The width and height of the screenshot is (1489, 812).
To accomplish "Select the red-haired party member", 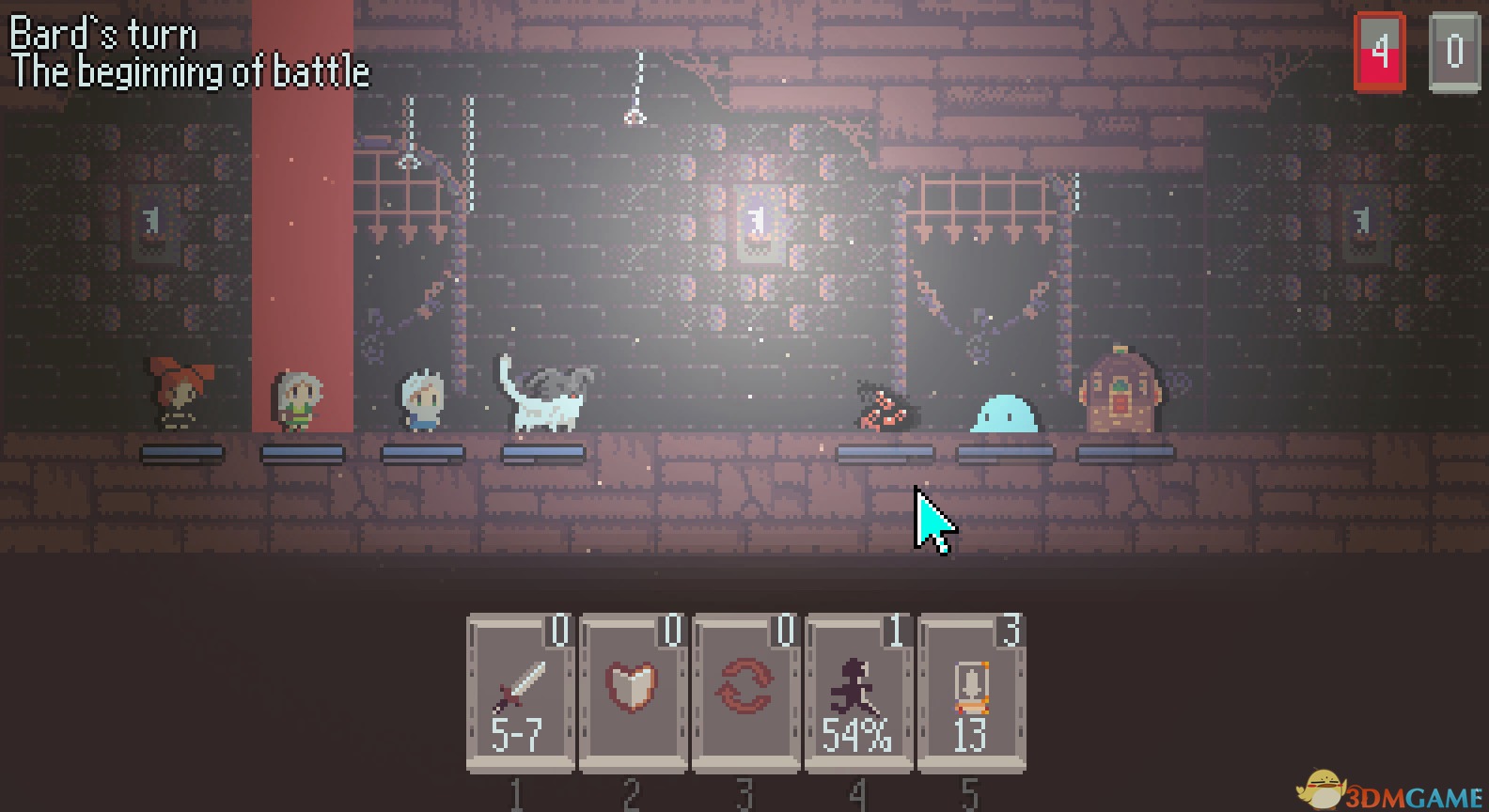I will point(179,393).
